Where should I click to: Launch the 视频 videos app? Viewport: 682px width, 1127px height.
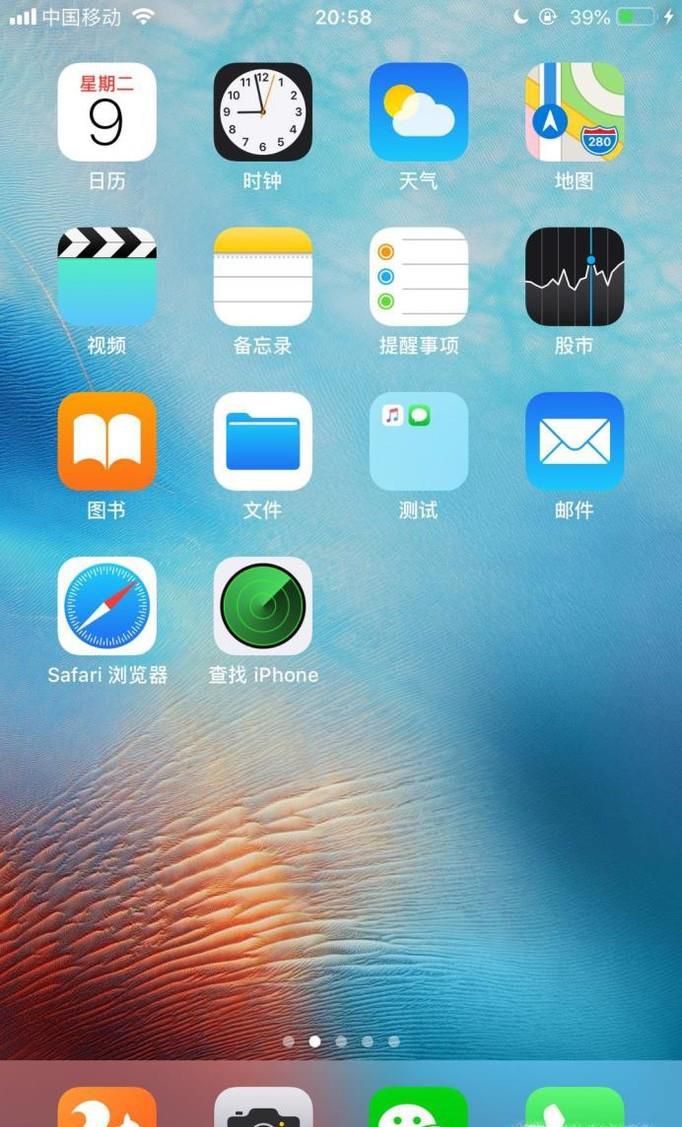[x=107, y=277]
